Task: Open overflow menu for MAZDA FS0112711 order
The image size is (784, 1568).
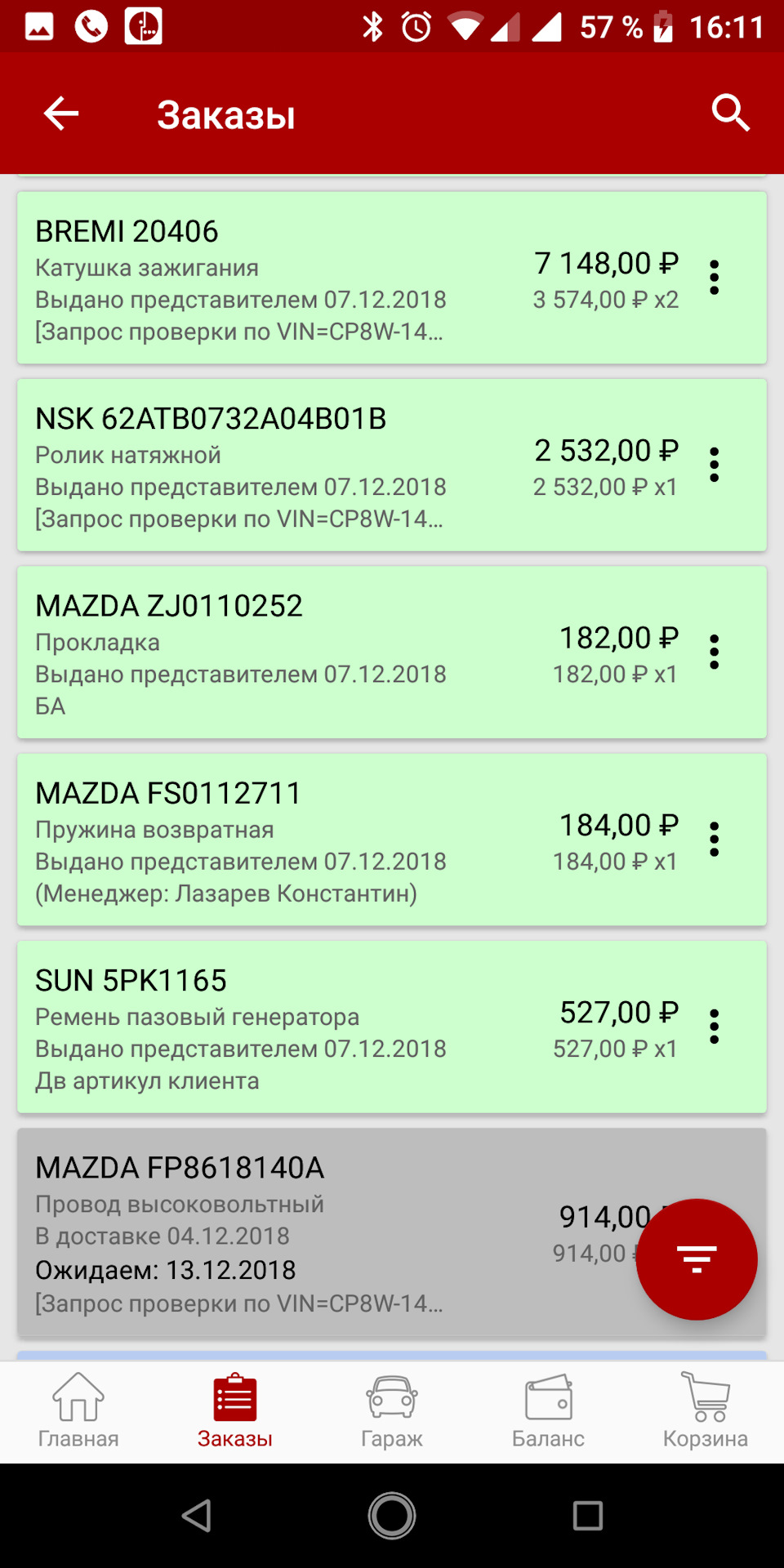Action: (715, 840)
